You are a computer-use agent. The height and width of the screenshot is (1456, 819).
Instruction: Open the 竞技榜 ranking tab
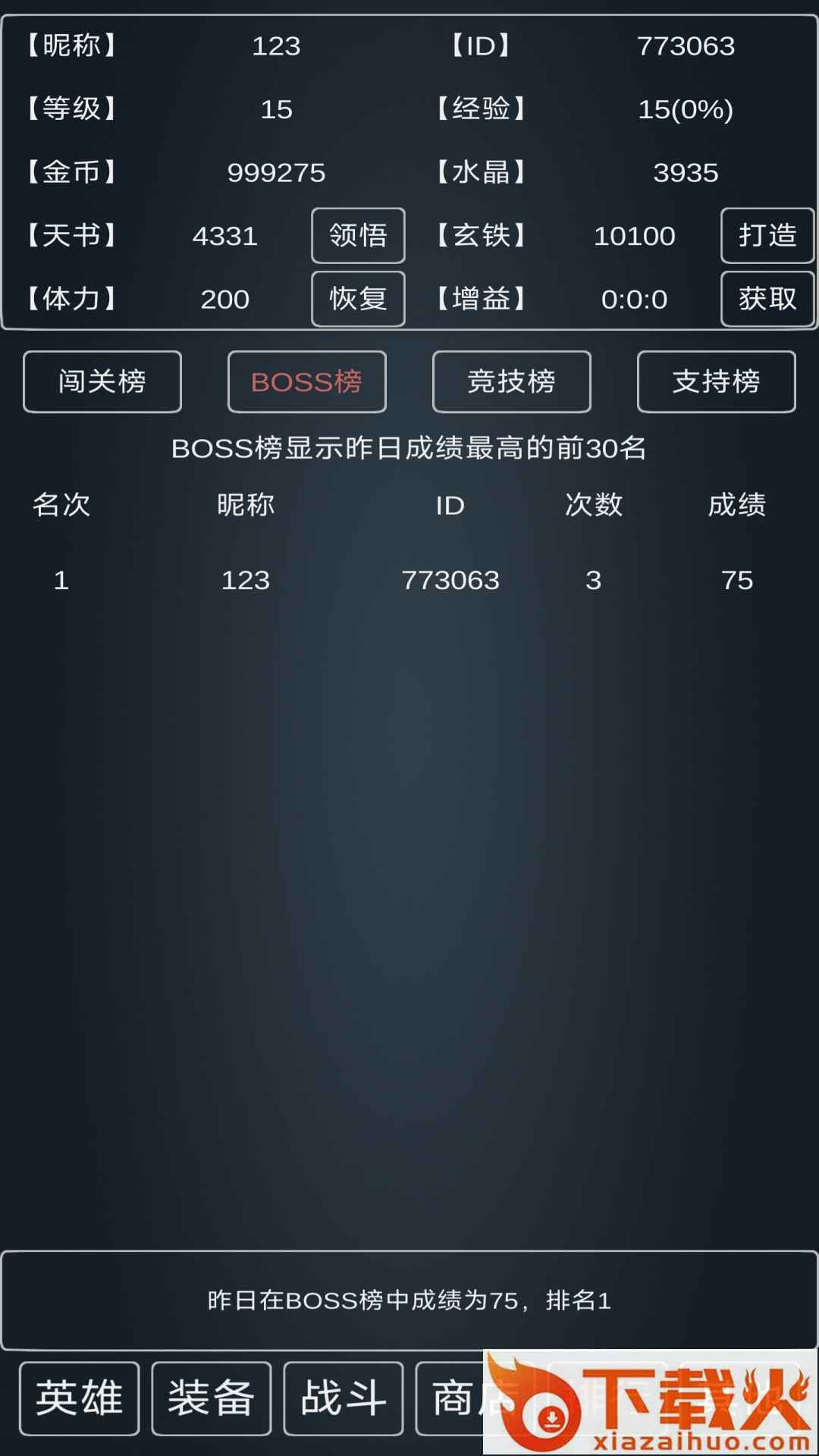pos(512,381)
